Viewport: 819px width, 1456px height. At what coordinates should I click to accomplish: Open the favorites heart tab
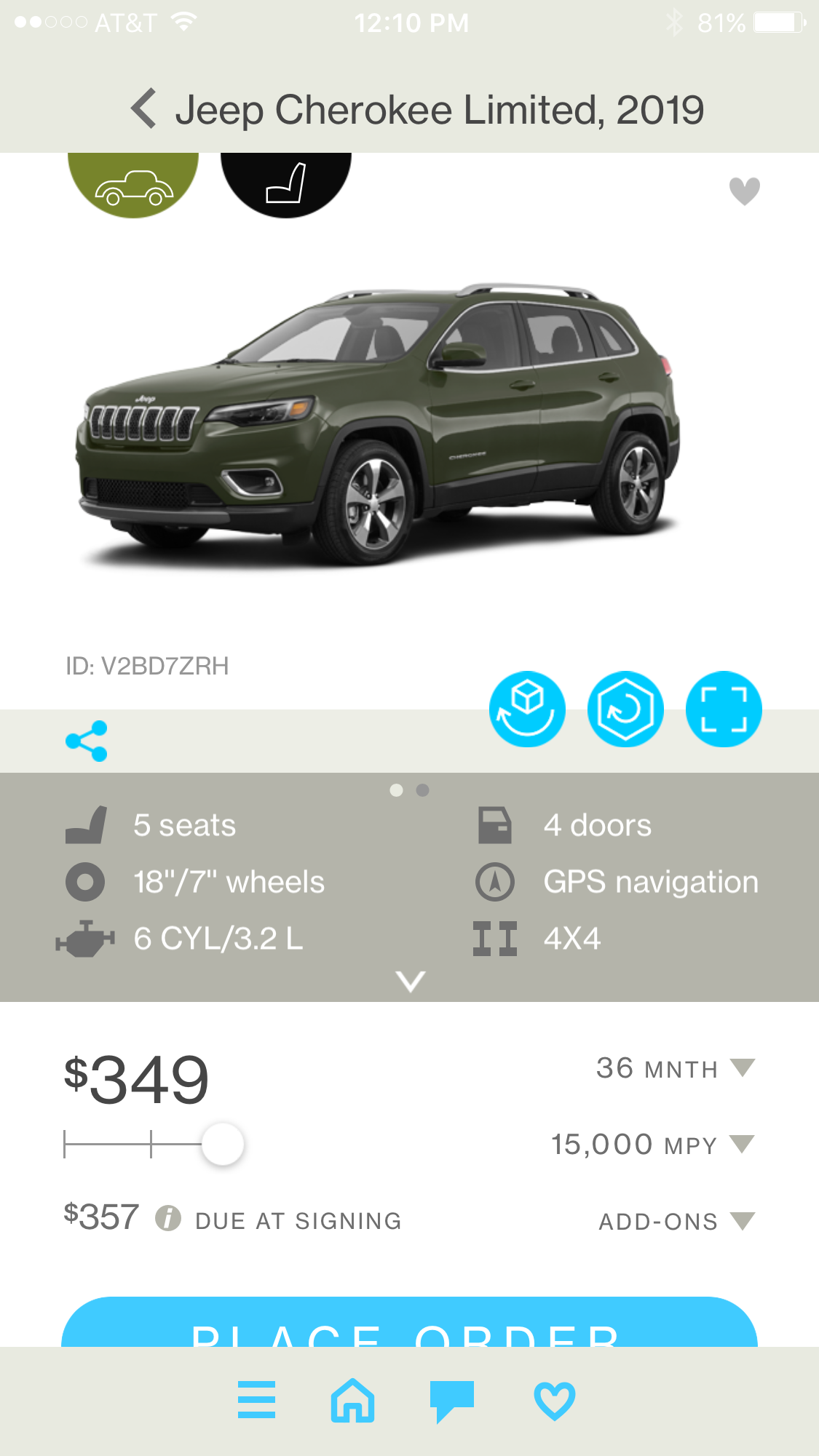(x=554, y=1400)
